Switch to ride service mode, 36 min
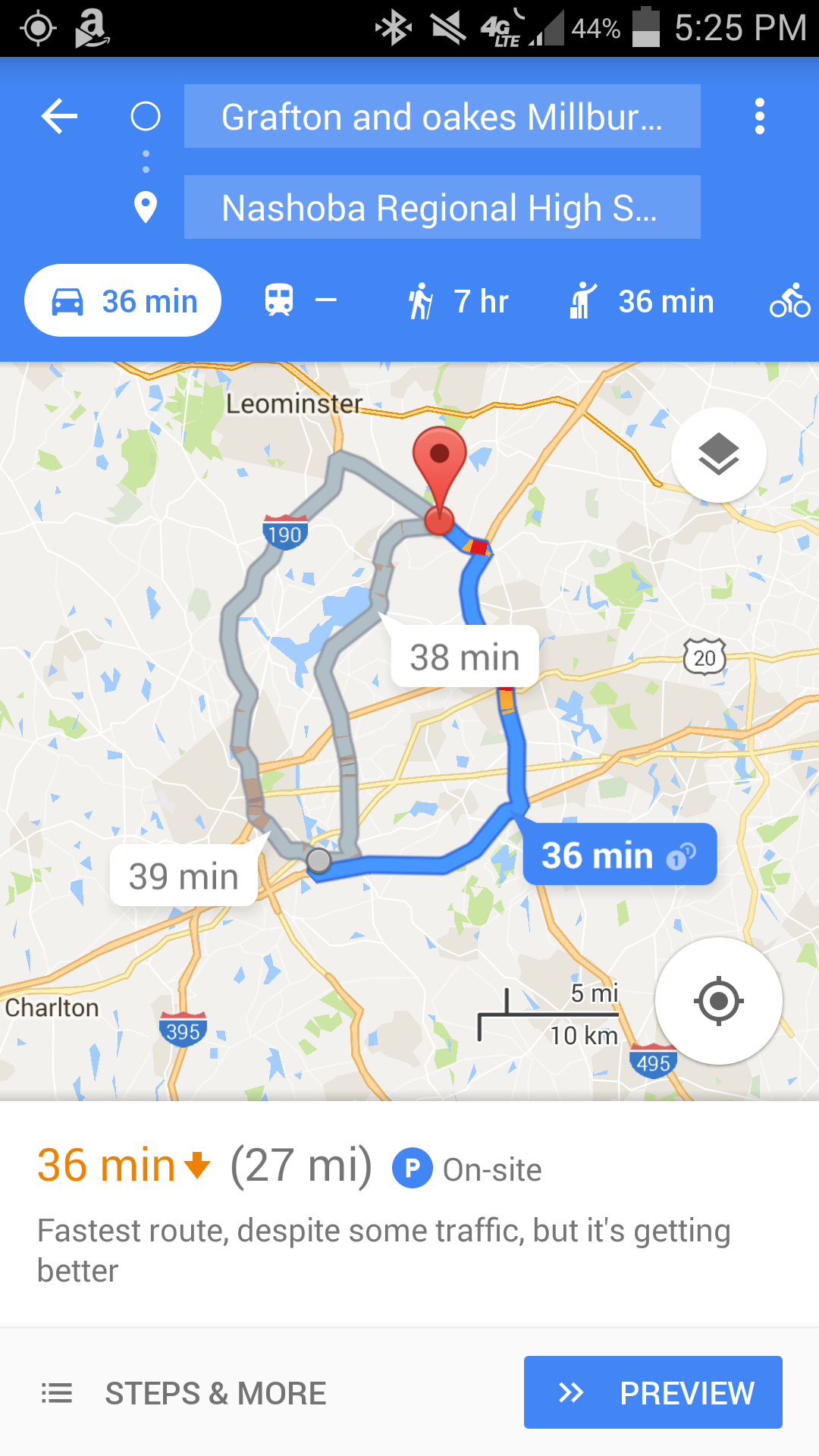 pyautogui.click(x=642, y=301)
